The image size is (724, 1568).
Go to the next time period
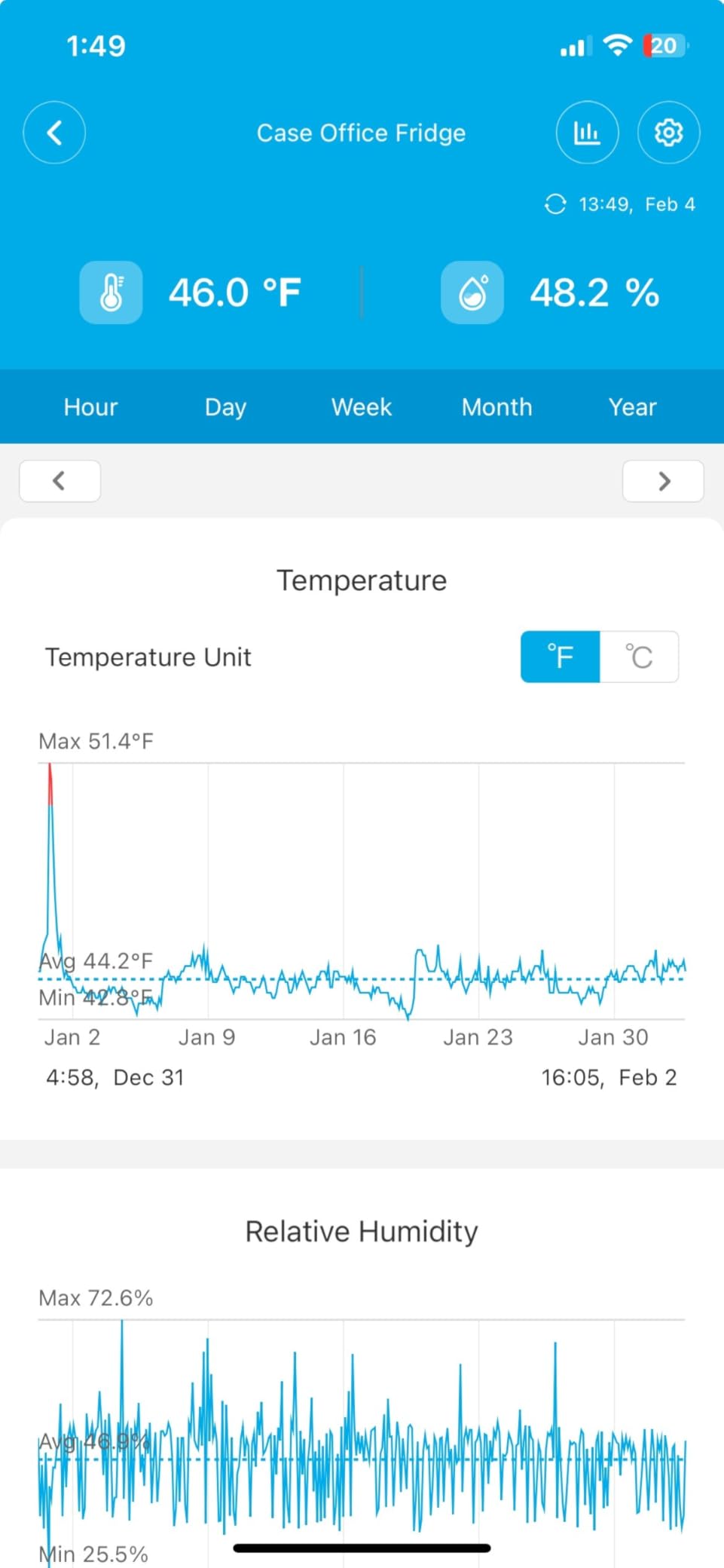pyautogui.click(x=663, y=481)
